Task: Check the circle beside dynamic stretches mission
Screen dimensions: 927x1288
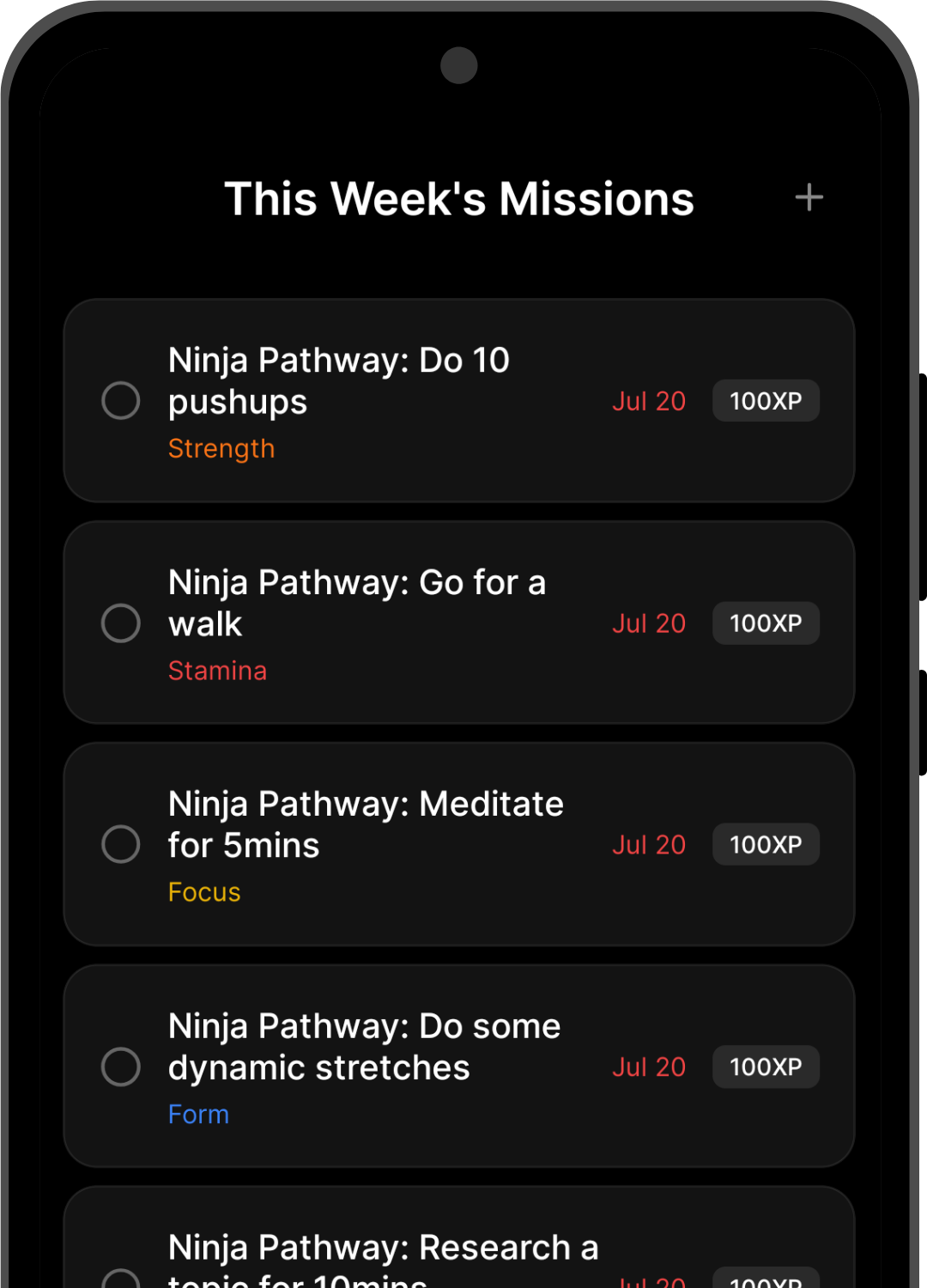Action: [x=121, y=1066]
